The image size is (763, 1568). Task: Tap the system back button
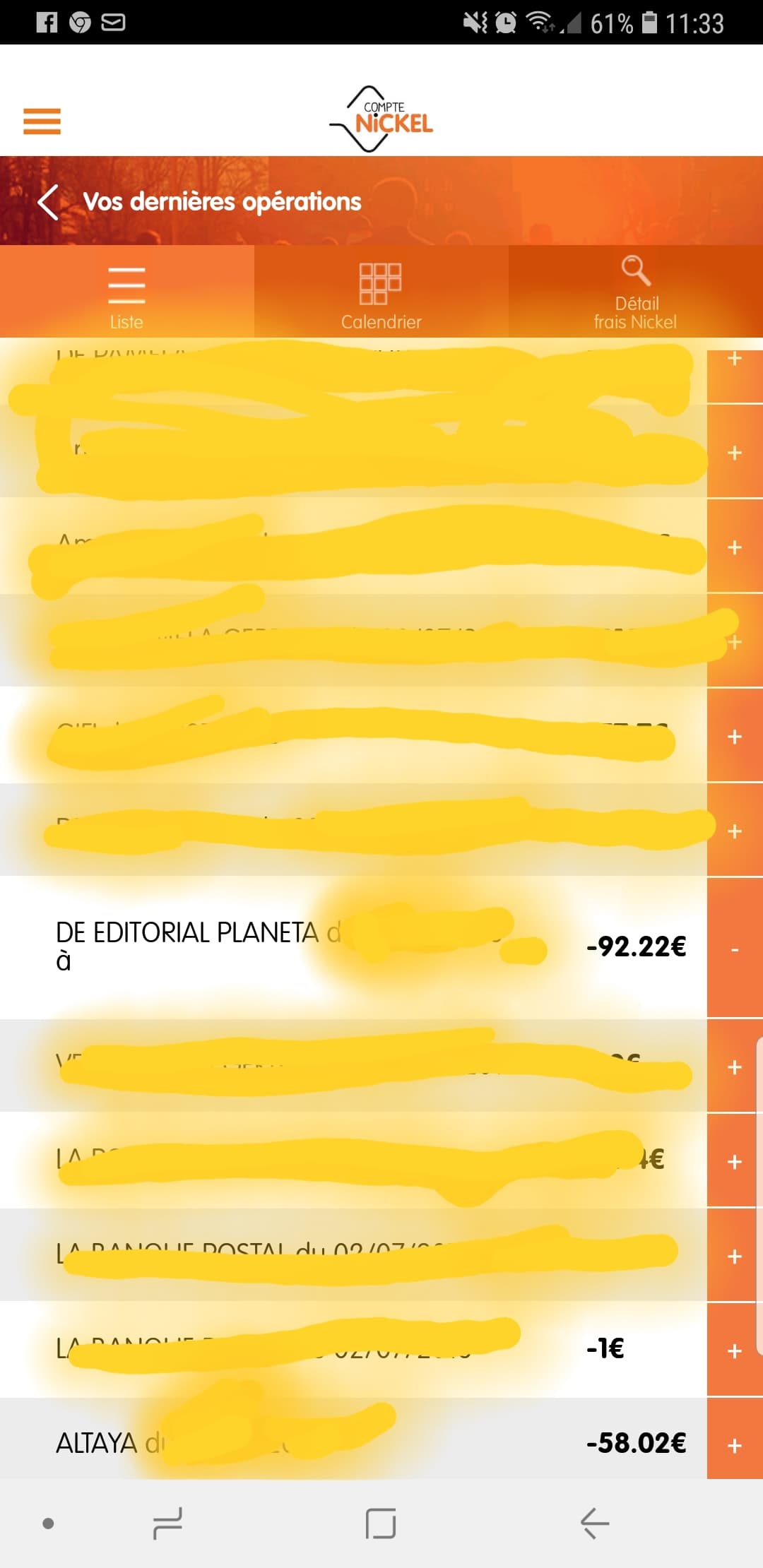595,1523
